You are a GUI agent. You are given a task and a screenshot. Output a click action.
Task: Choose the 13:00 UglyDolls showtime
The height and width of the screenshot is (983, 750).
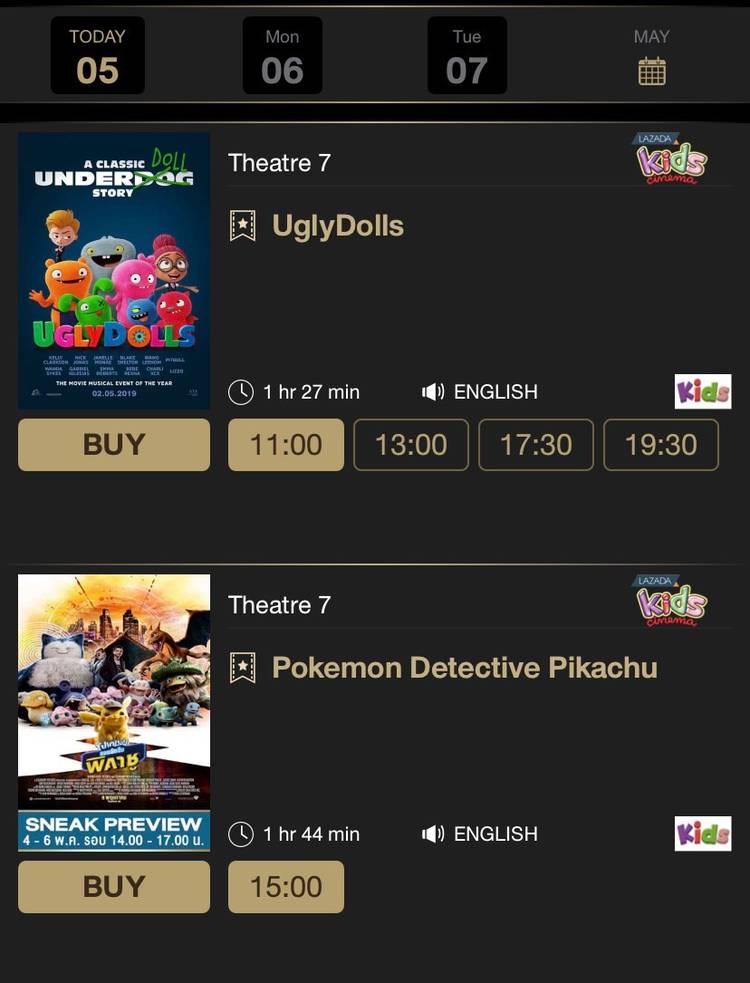click(411, 445)
